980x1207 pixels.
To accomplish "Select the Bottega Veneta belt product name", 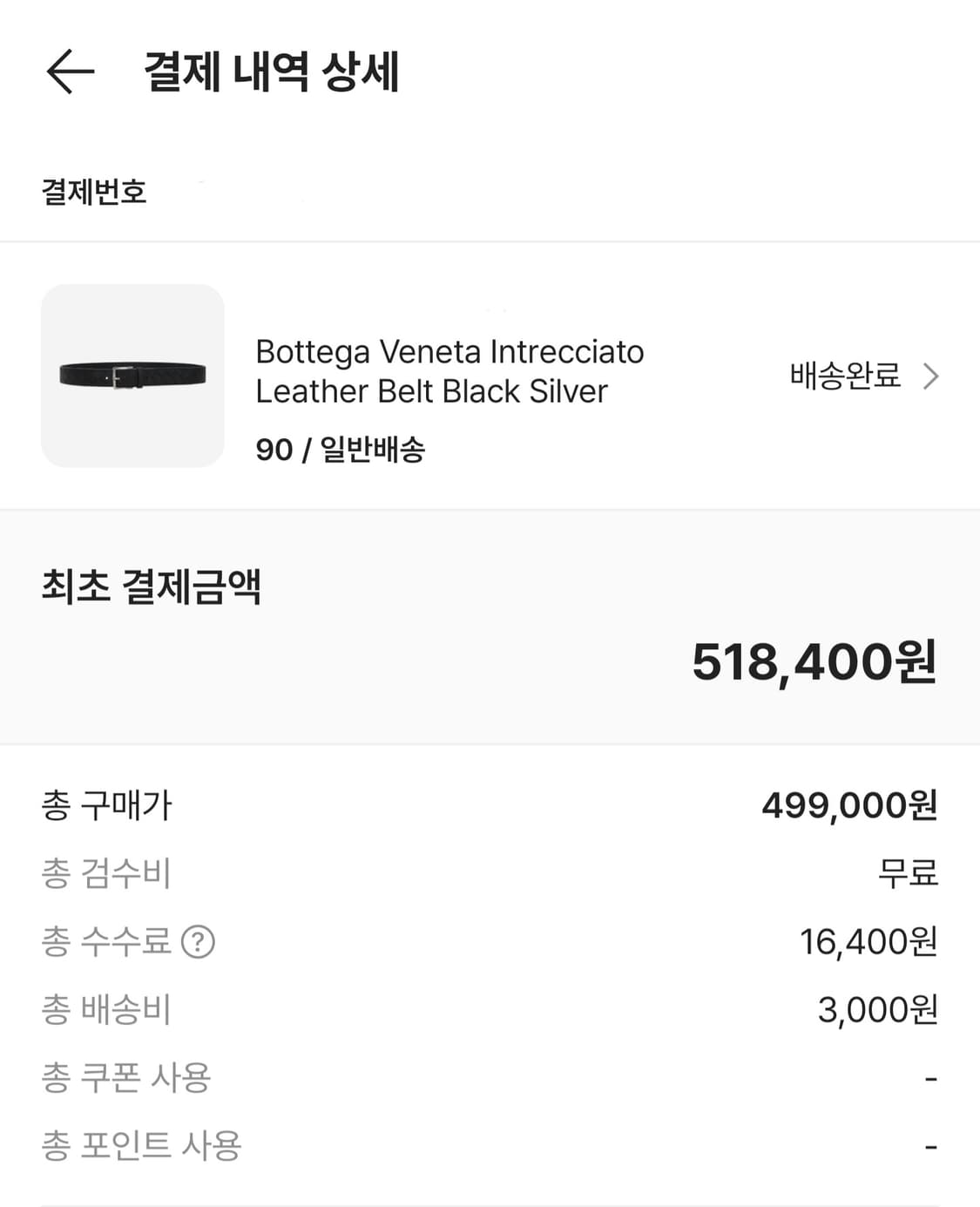I will (449, 372).
